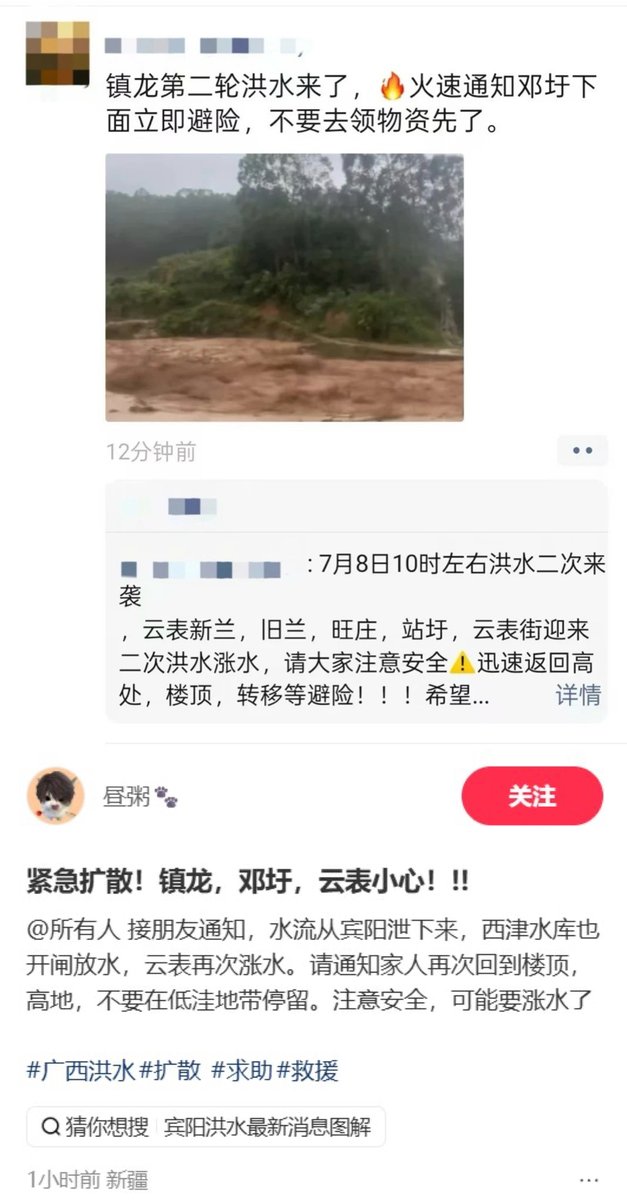This screenshot has height=1200, width=627.
Task: Open the #广西洪水 hashtag
Action: [80, 1070]
